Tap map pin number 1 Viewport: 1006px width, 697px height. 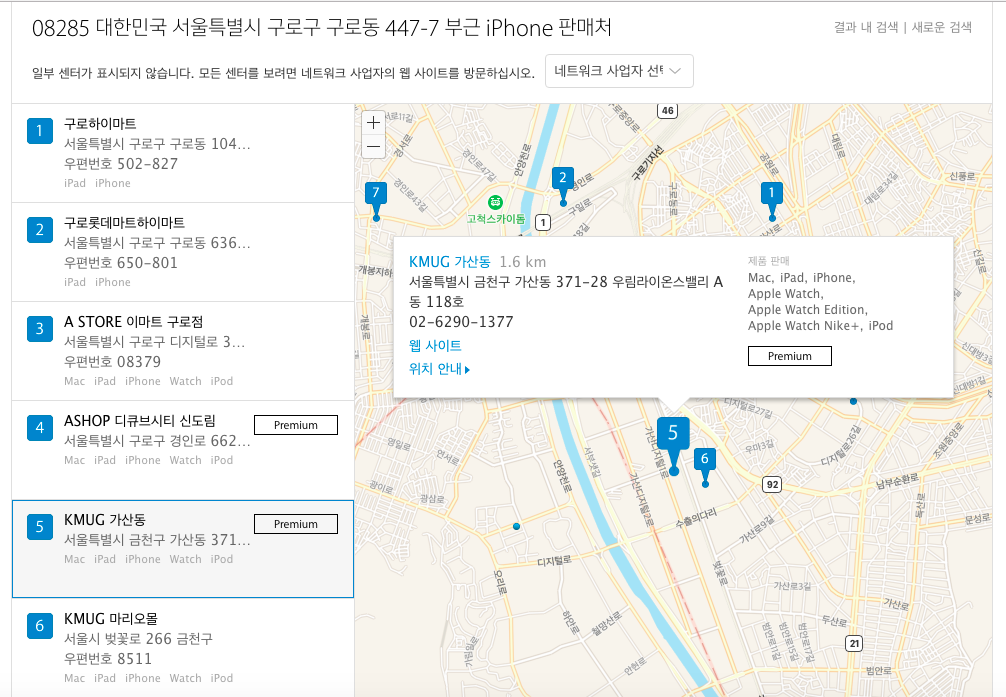pos(771,193)
